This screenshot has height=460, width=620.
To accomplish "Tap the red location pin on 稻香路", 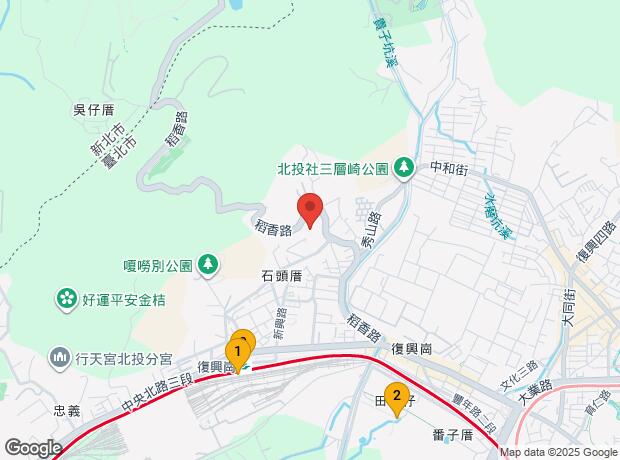I will click(x=310, y=209).
